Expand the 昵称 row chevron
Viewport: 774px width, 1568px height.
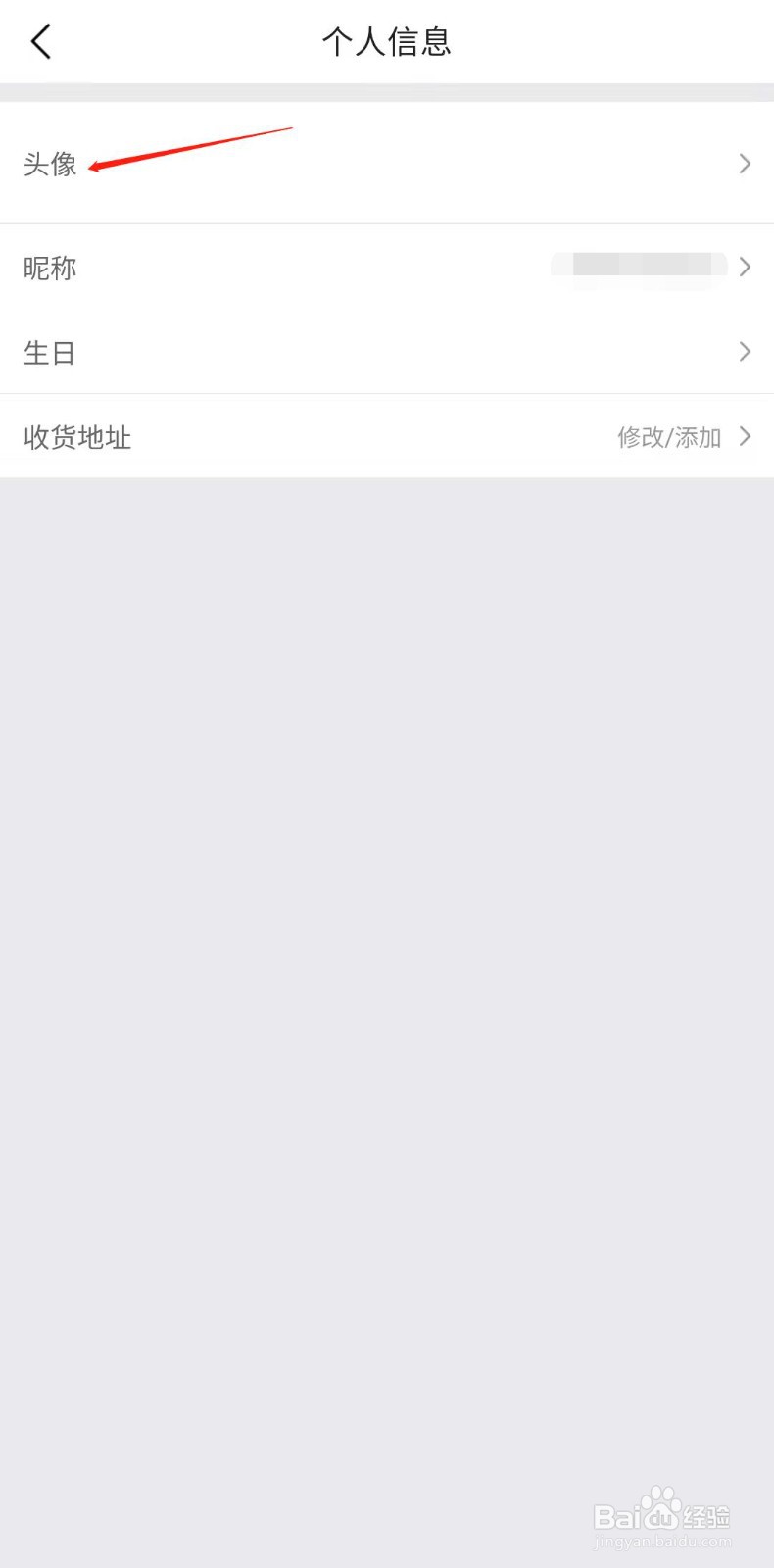click(745, 267)
